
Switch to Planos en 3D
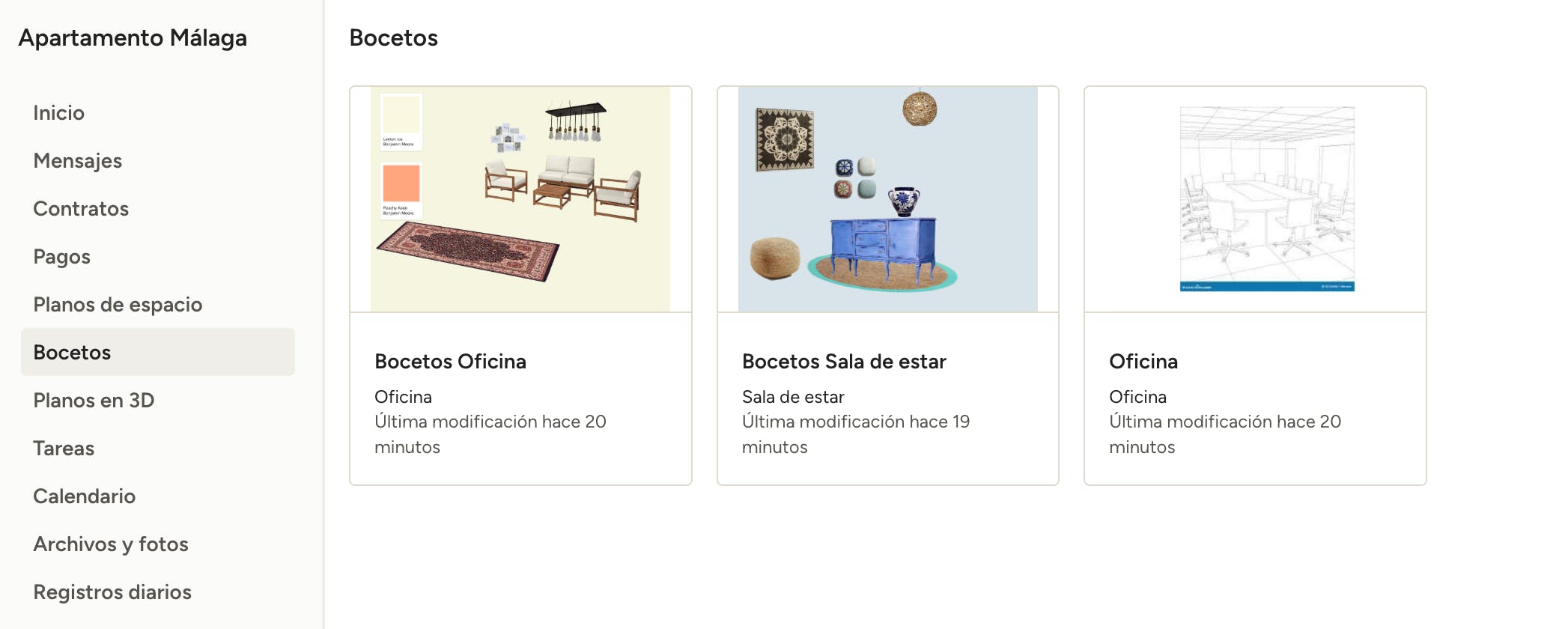(x=94, y=400)
